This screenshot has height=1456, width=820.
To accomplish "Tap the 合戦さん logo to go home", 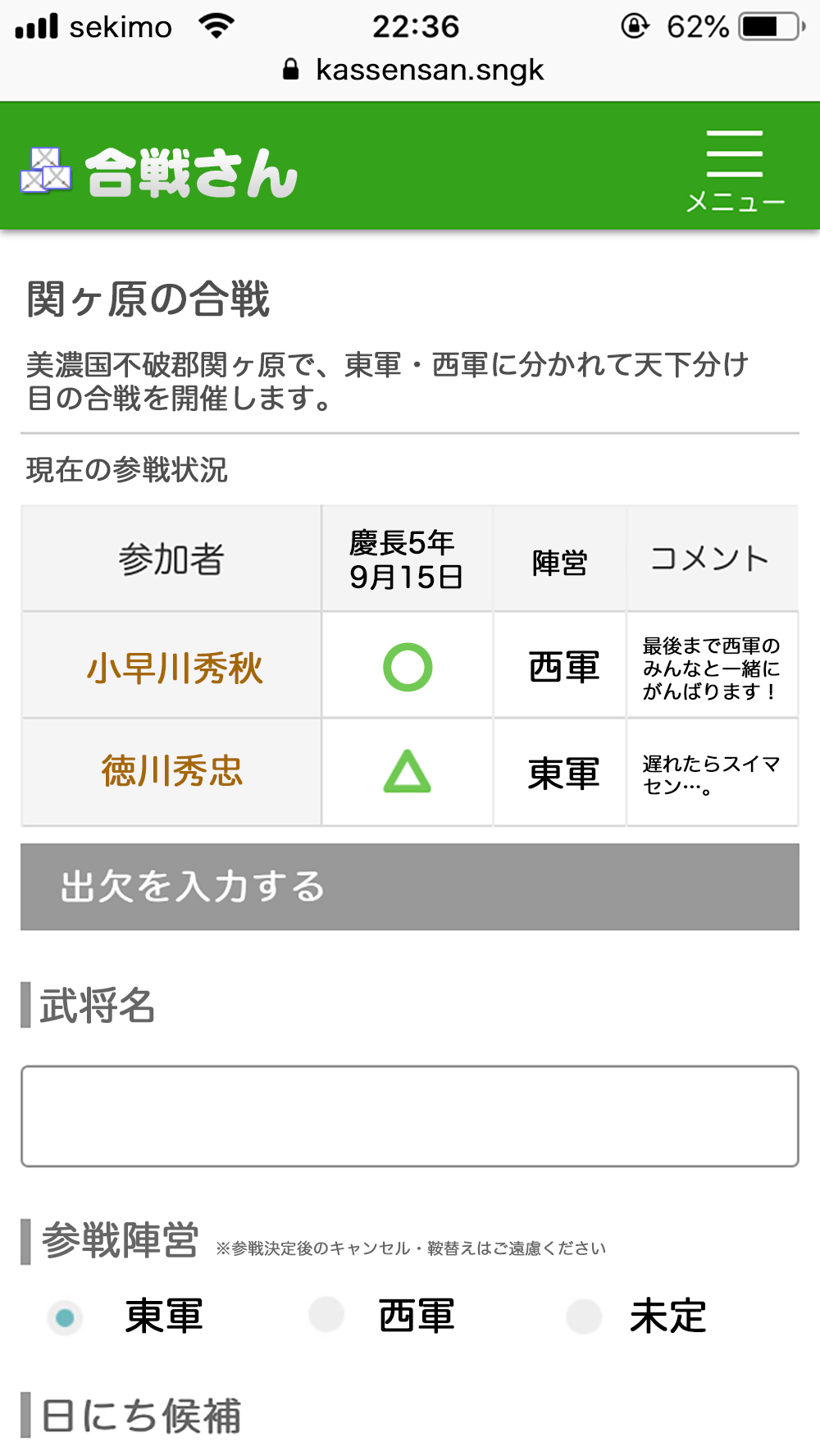I will point(159,172).
